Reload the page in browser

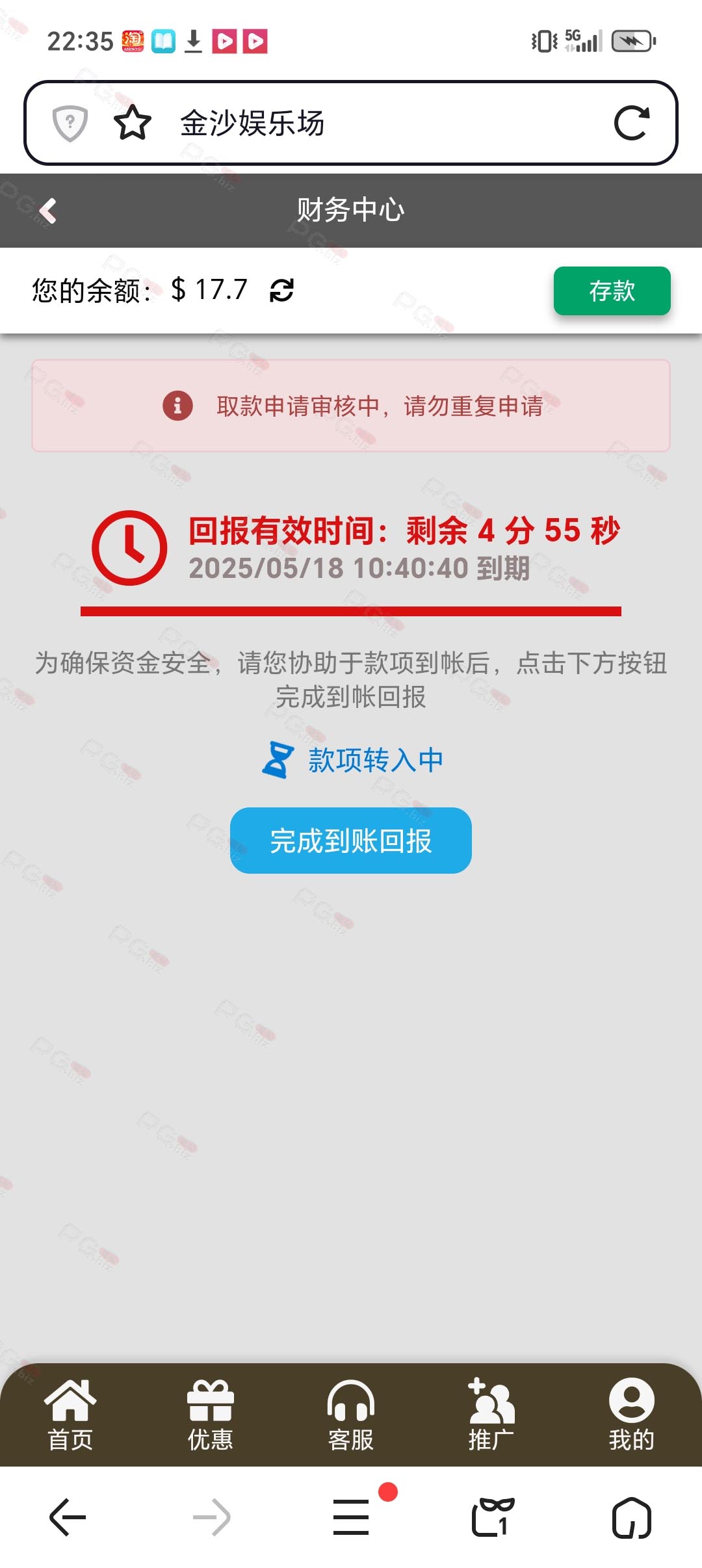pyautogui.click(x=631, y=123)
